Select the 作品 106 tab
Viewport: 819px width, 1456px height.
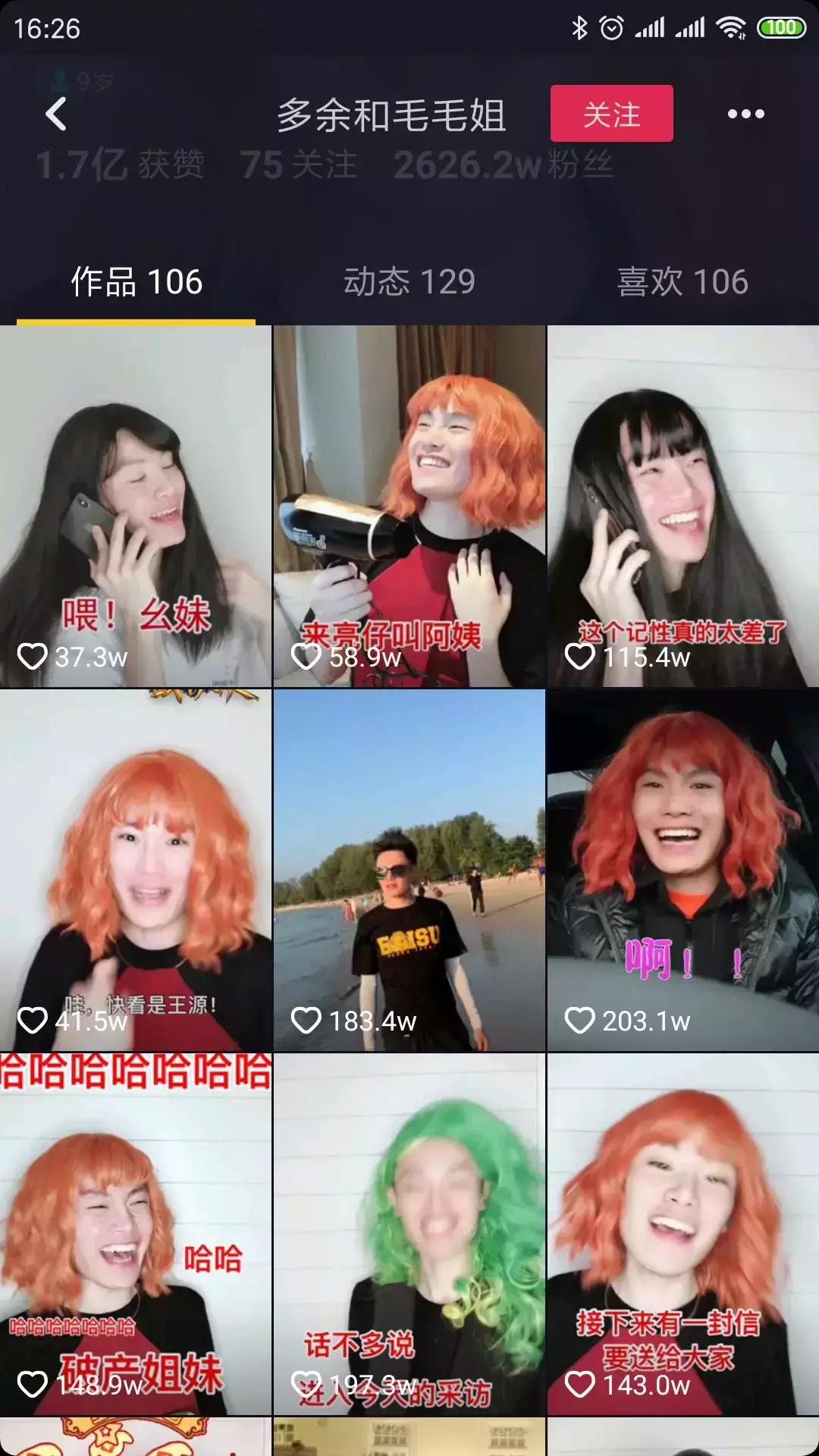[x=136, y=281]
